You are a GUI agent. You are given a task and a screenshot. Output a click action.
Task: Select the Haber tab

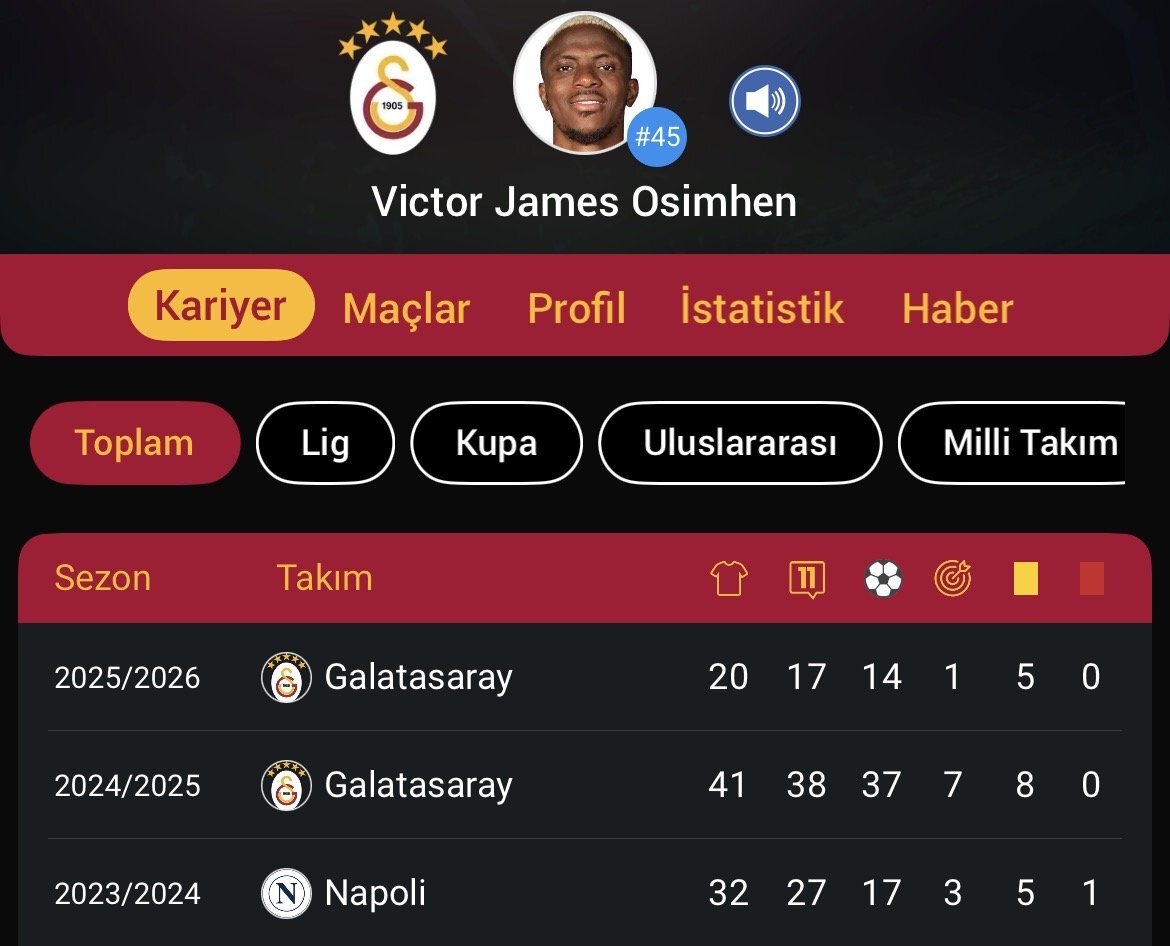pyautogui.click(x=957, y=309)
